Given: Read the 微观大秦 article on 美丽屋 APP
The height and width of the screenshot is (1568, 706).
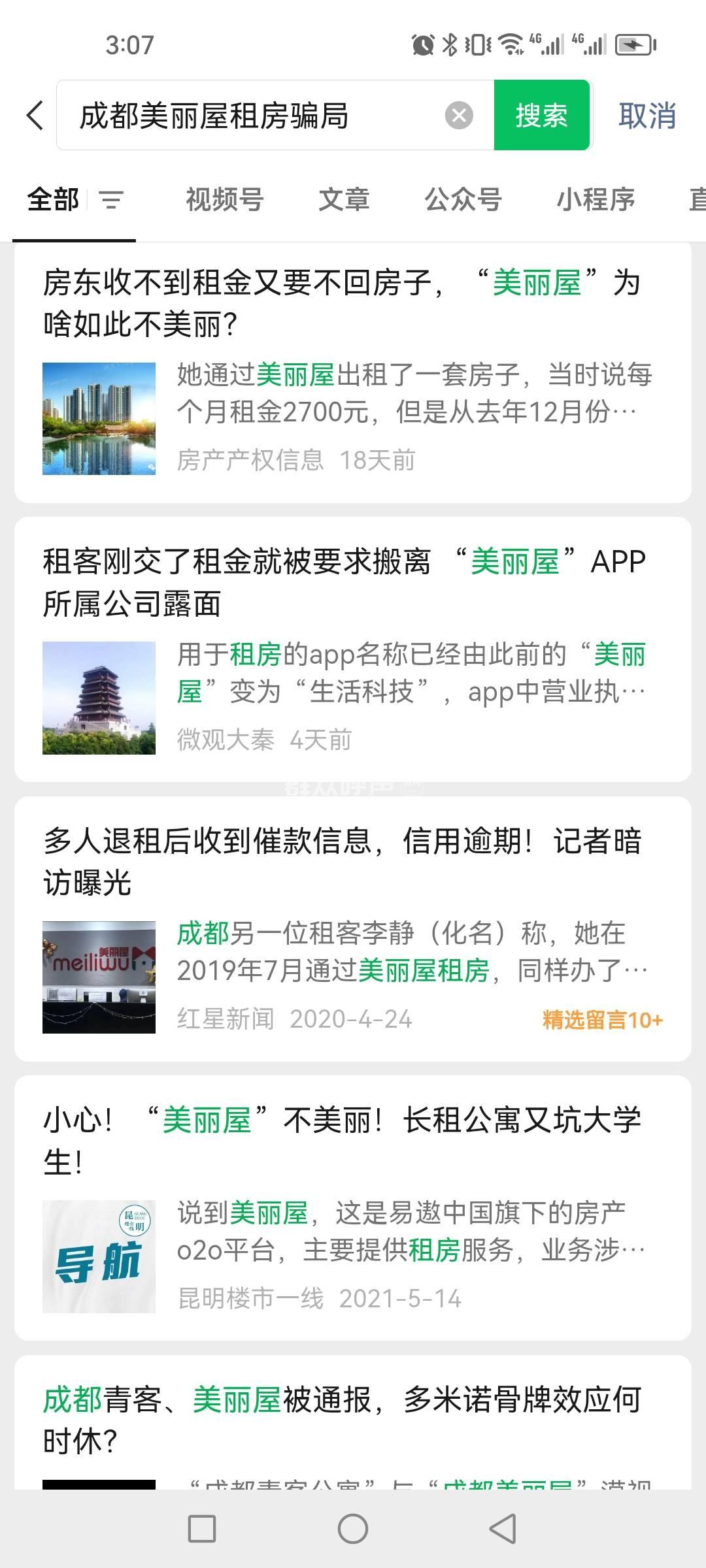Looking at the screenshot, I should [353, 650].
